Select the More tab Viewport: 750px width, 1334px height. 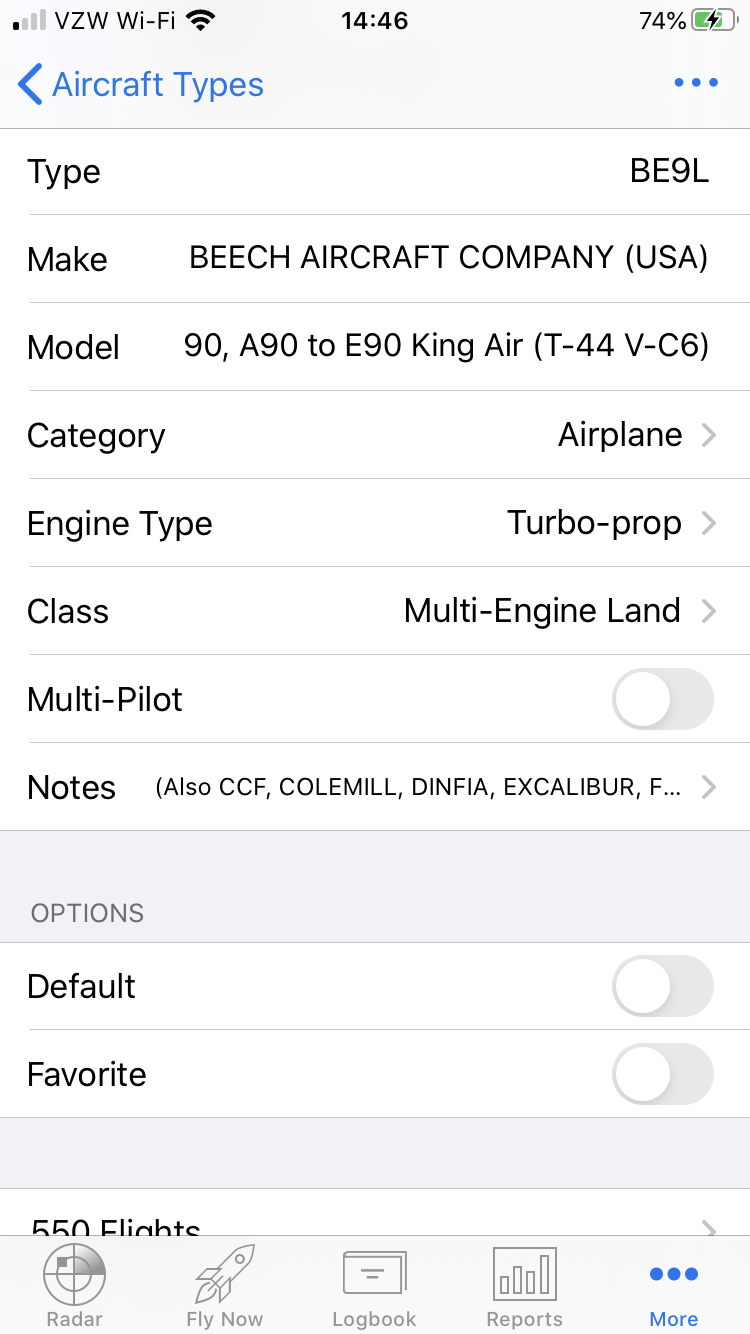(674, 1286)
